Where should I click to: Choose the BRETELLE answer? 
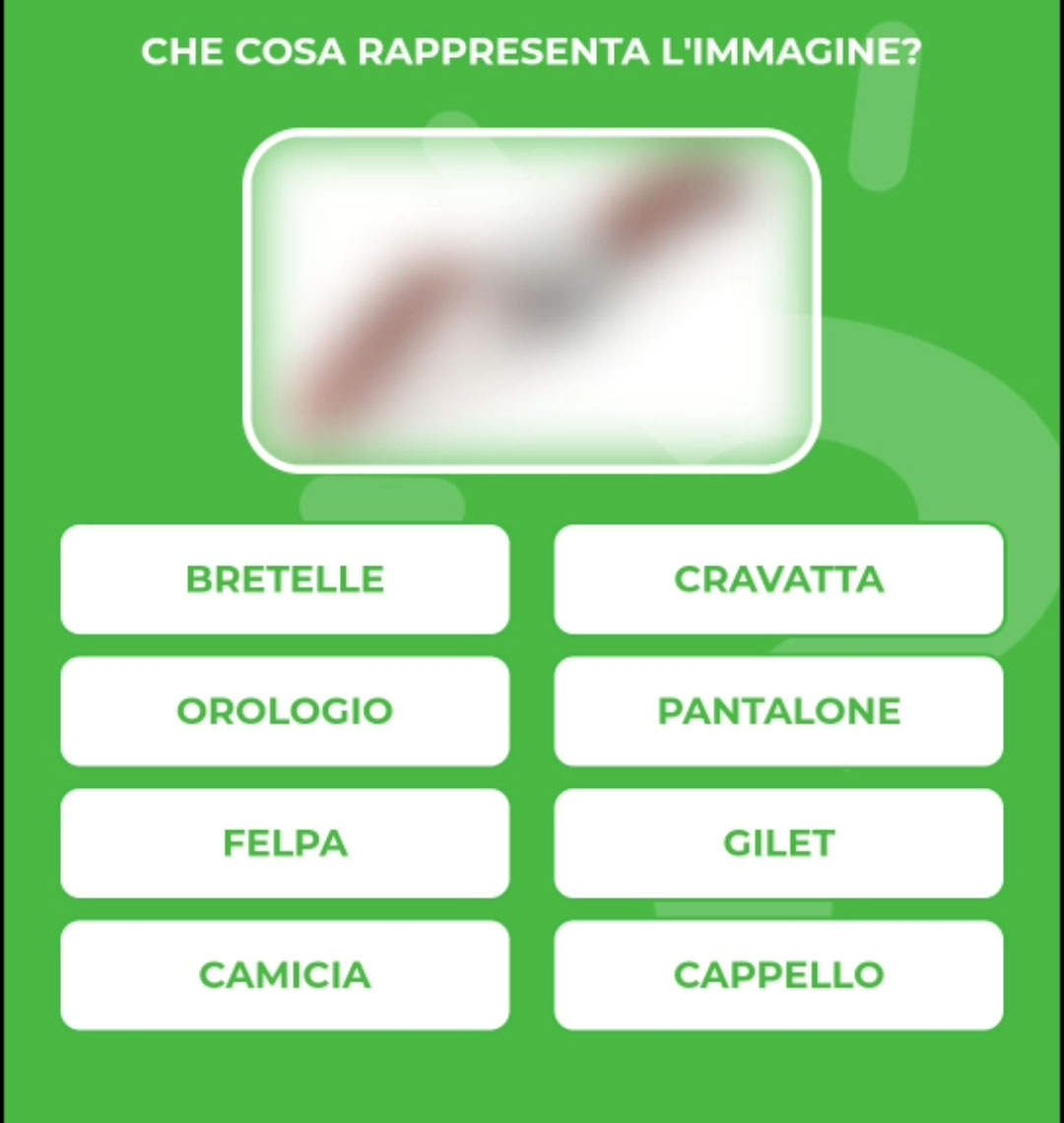tap(285, 579)
